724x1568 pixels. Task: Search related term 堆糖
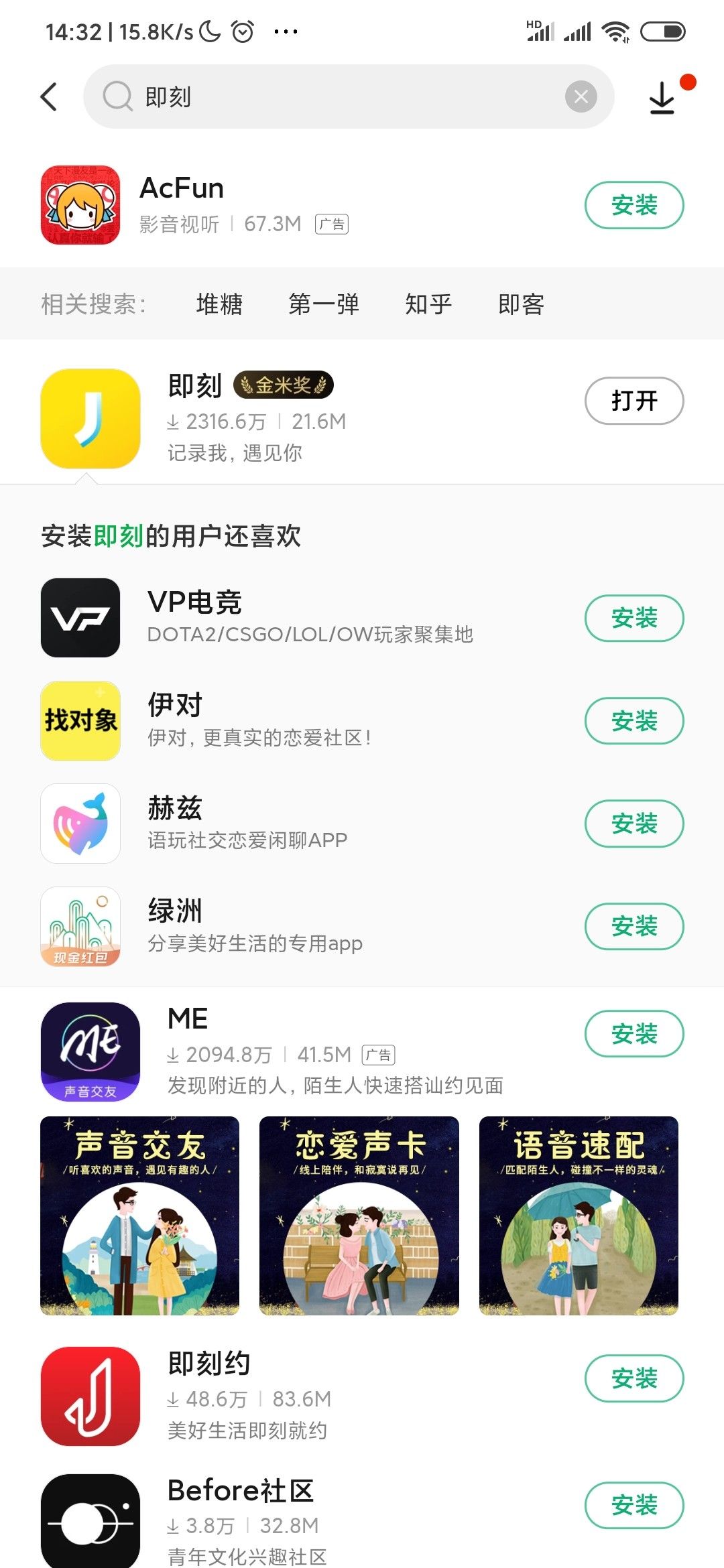[219, 304]
